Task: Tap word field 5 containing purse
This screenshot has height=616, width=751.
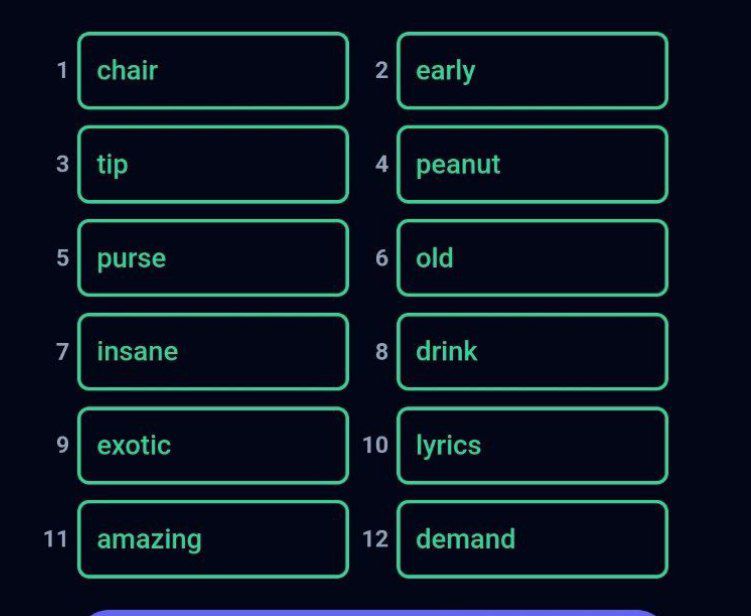Action: click(213, 258)
